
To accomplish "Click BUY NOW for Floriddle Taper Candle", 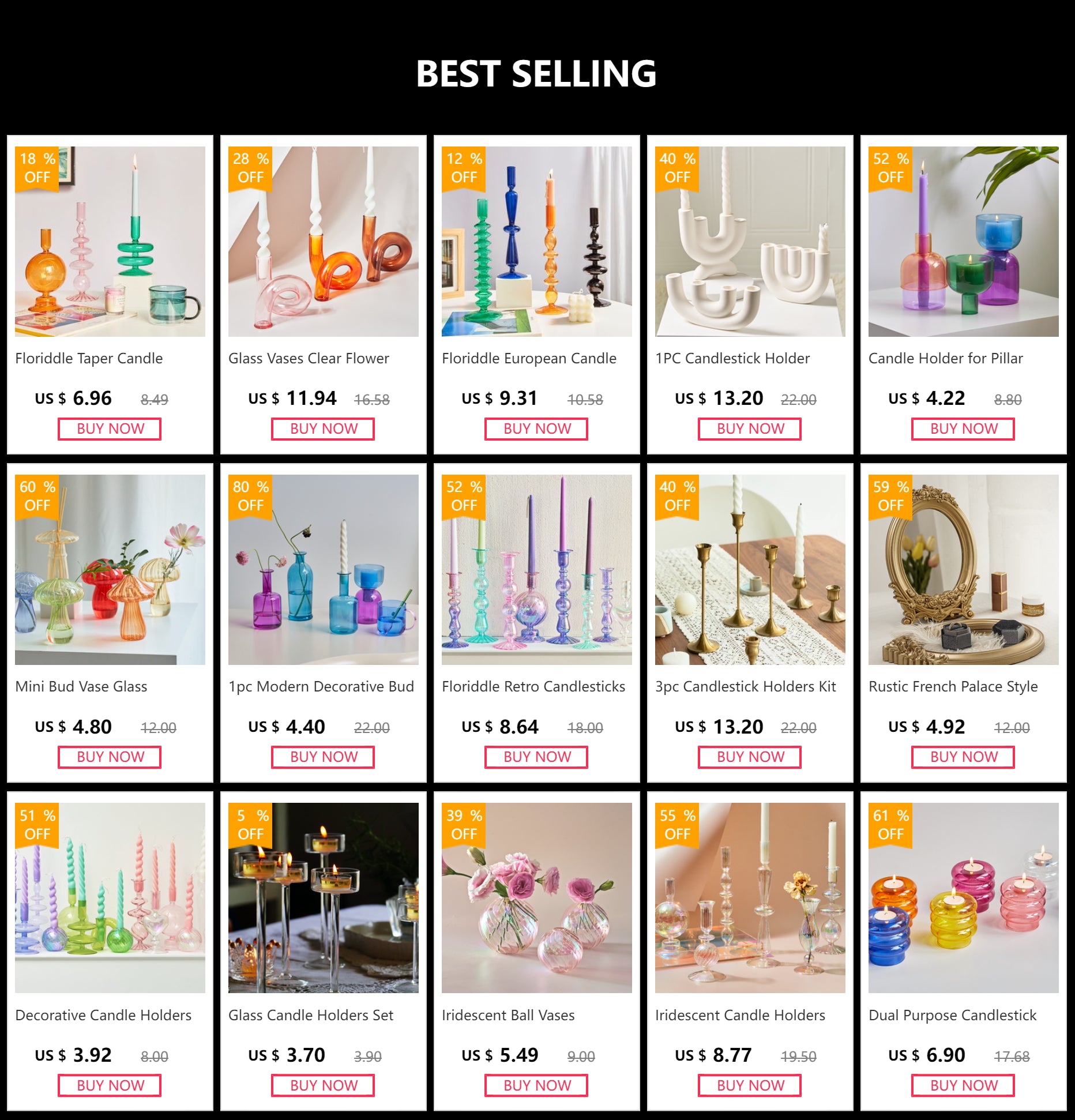I will (x=109, y=429).
